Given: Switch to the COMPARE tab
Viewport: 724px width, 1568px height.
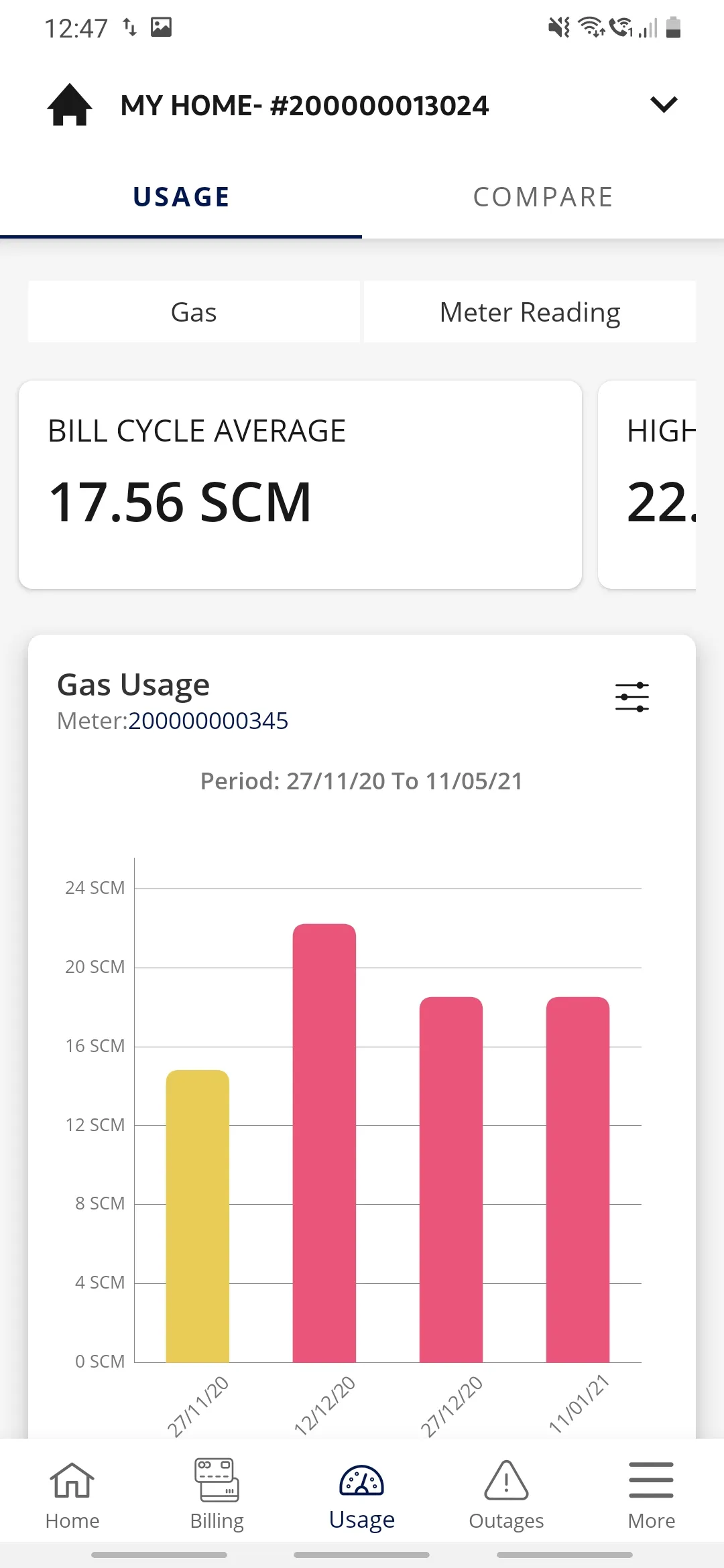Looking at the screenshot, I should 543,196.
